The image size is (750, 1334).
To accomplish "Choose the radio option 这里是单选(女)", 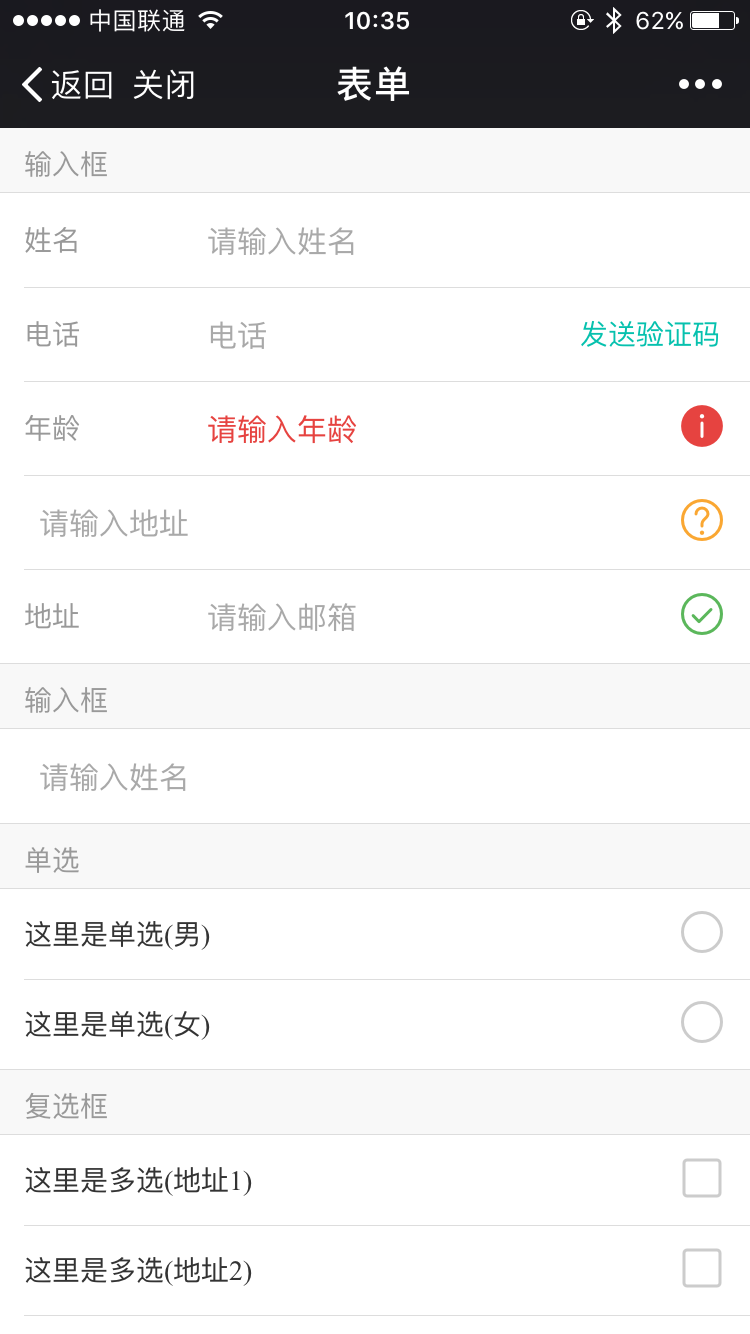I will pos(701,1023).
